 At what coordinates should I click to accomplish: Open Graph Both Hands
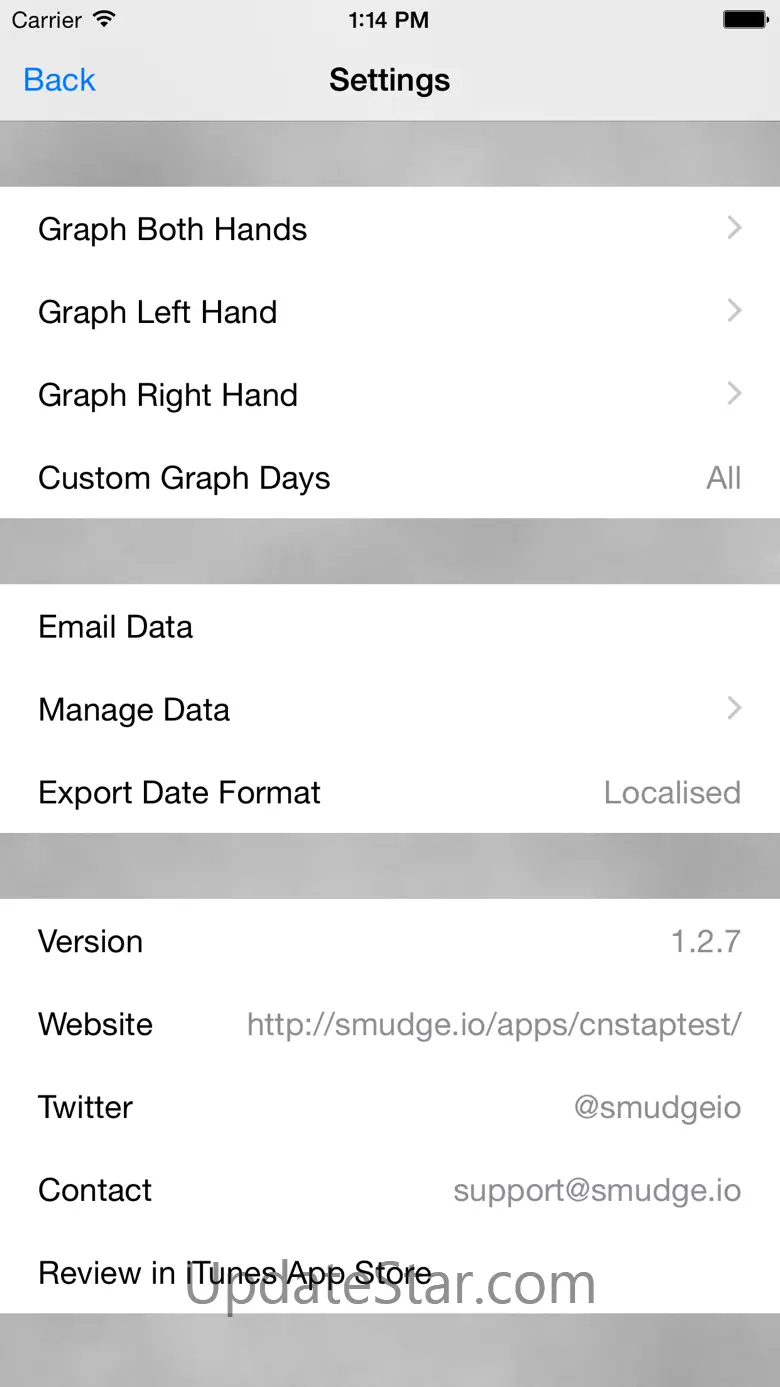coord(390,228)
